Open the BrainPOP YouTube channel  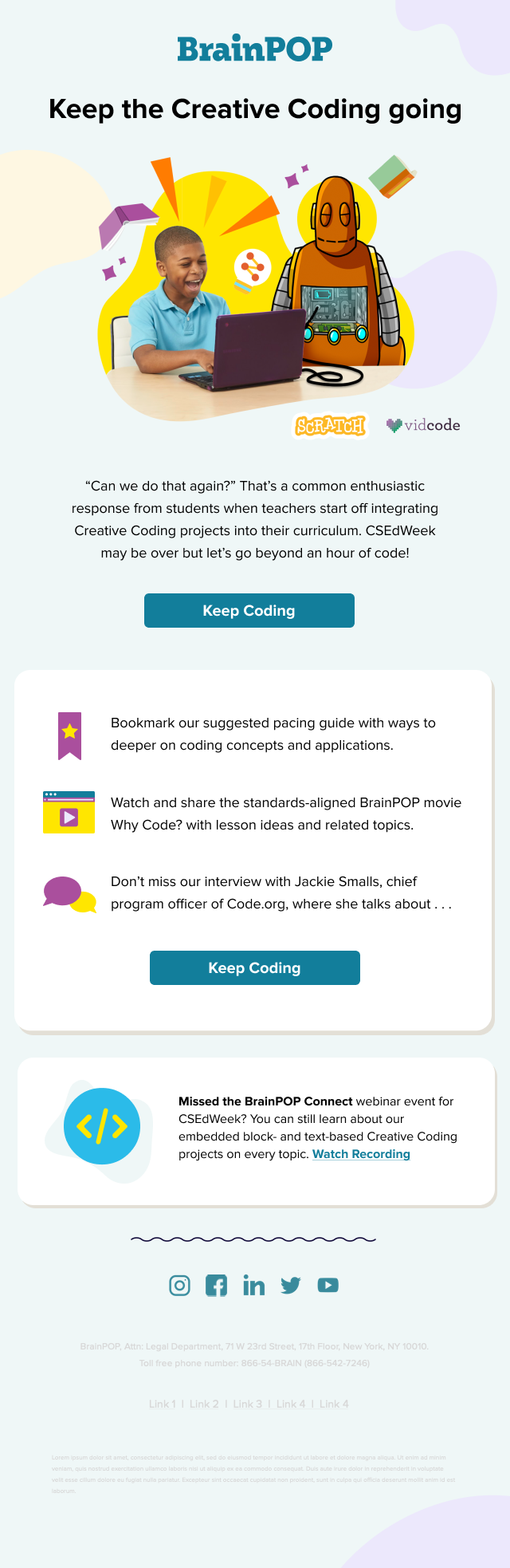pos(328,1285)
